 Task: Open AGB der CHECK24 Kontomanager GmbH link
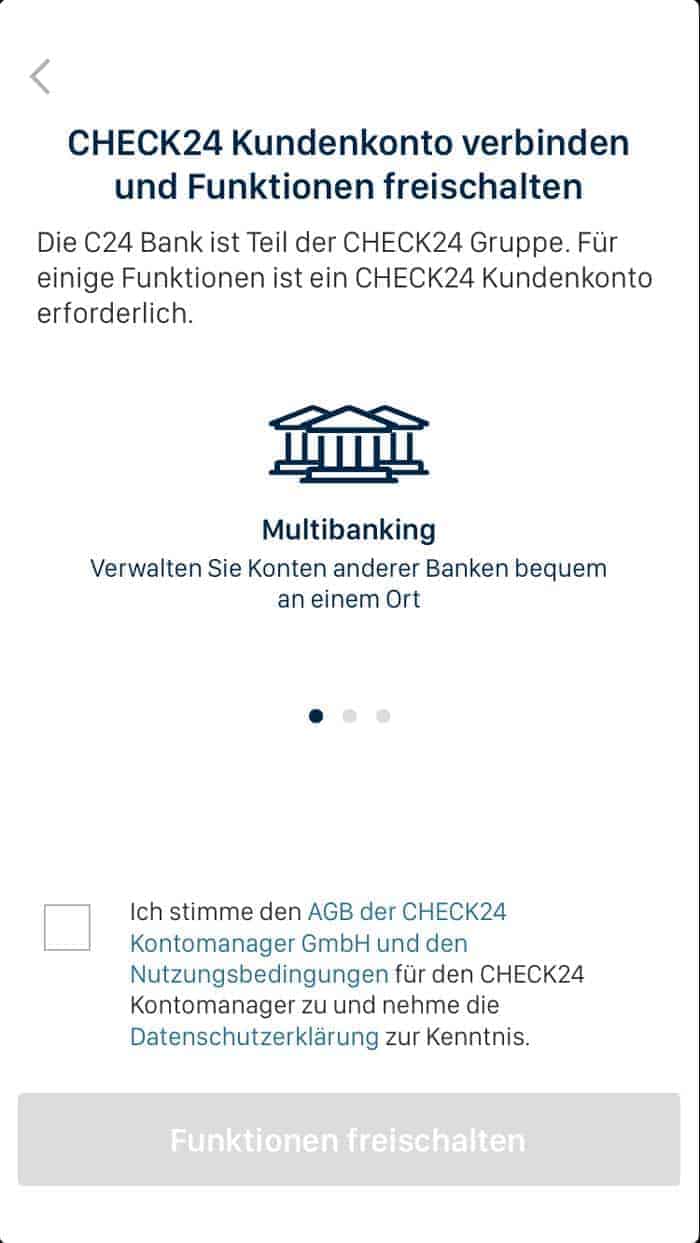click(318, 927)
